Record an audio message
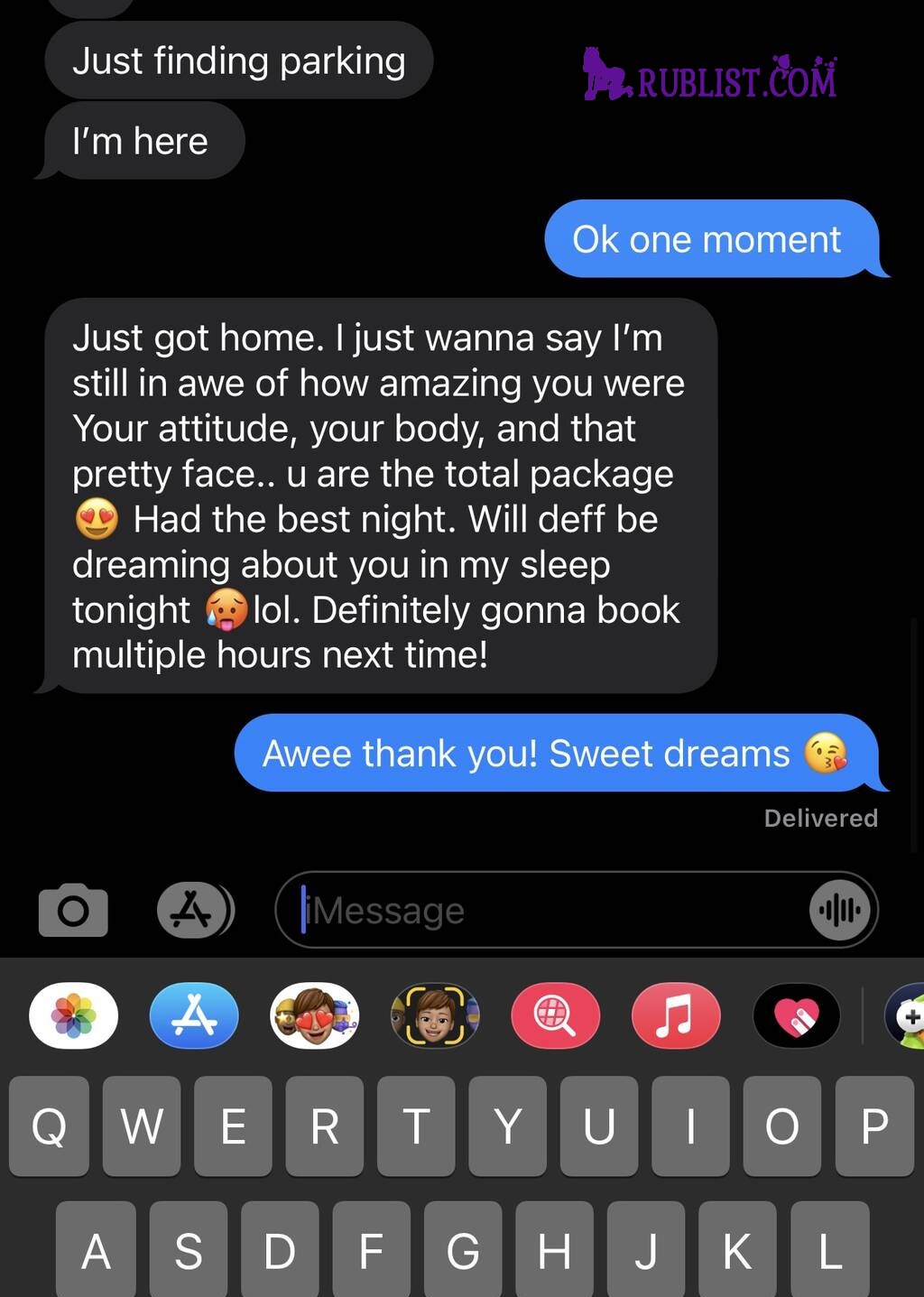 point(840,910)
